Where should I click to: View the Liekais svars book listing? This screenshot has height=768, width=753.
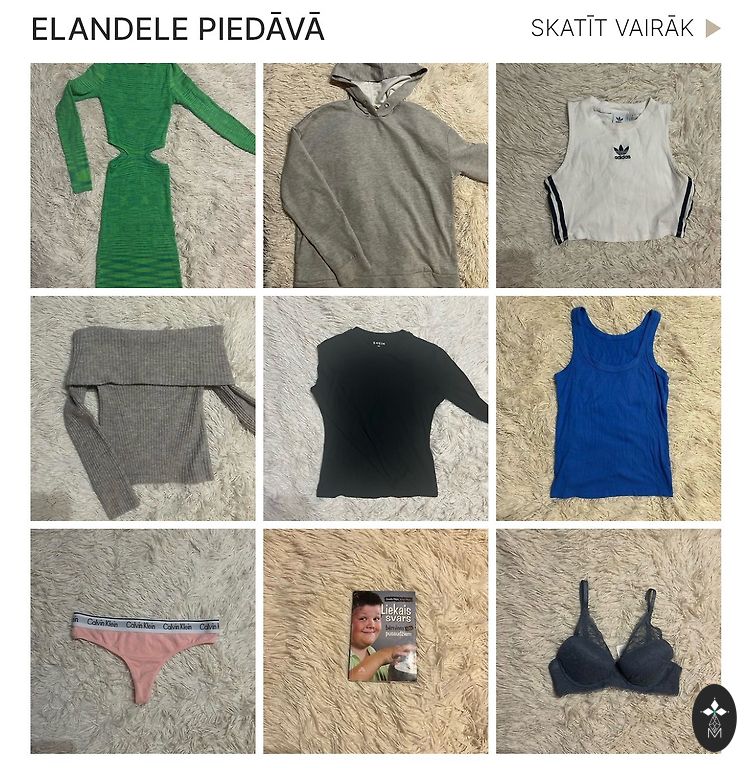point(375,640)
